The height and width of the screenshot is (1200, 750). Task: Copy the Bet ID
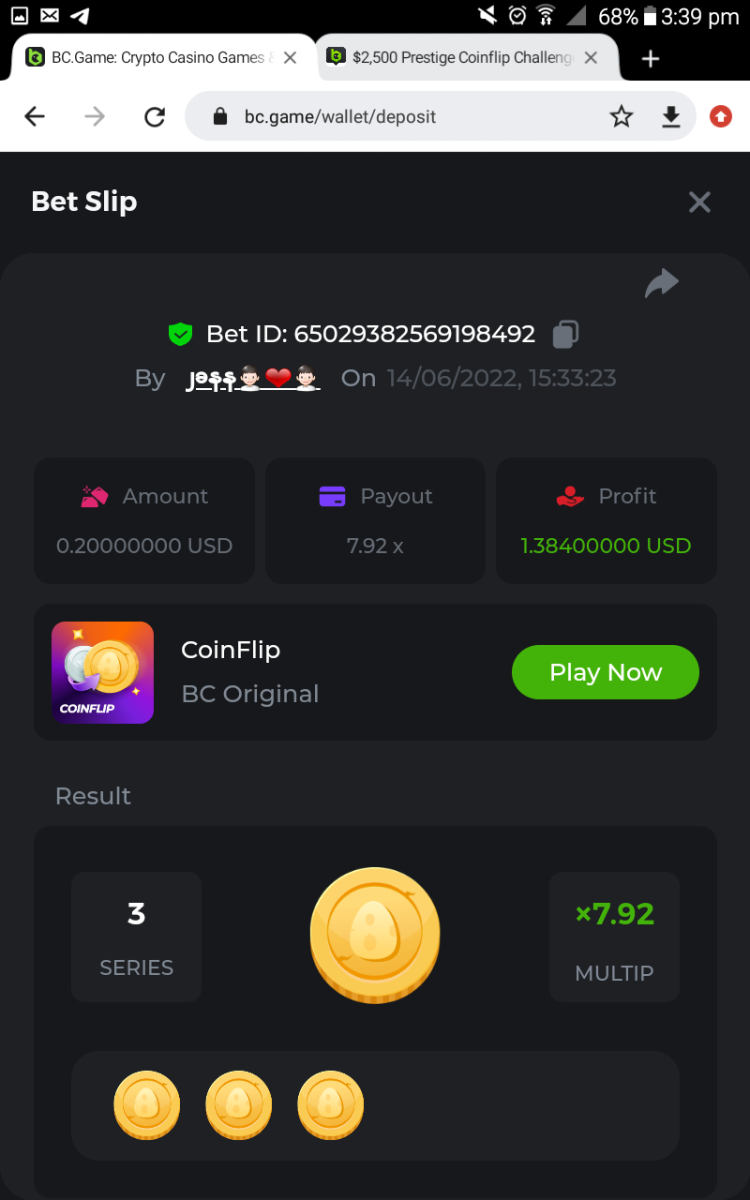coord(565,334)
